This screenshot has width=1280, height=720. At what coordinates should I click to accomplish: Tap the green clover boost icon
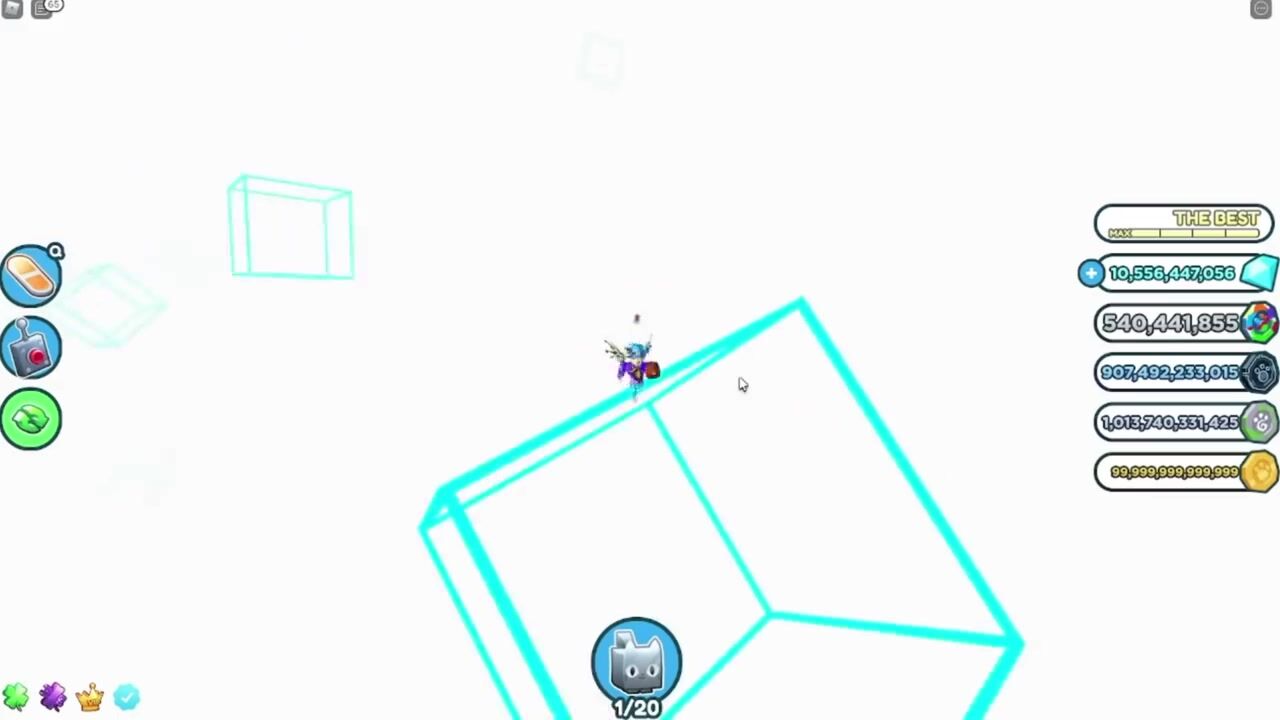coord(16,696)
